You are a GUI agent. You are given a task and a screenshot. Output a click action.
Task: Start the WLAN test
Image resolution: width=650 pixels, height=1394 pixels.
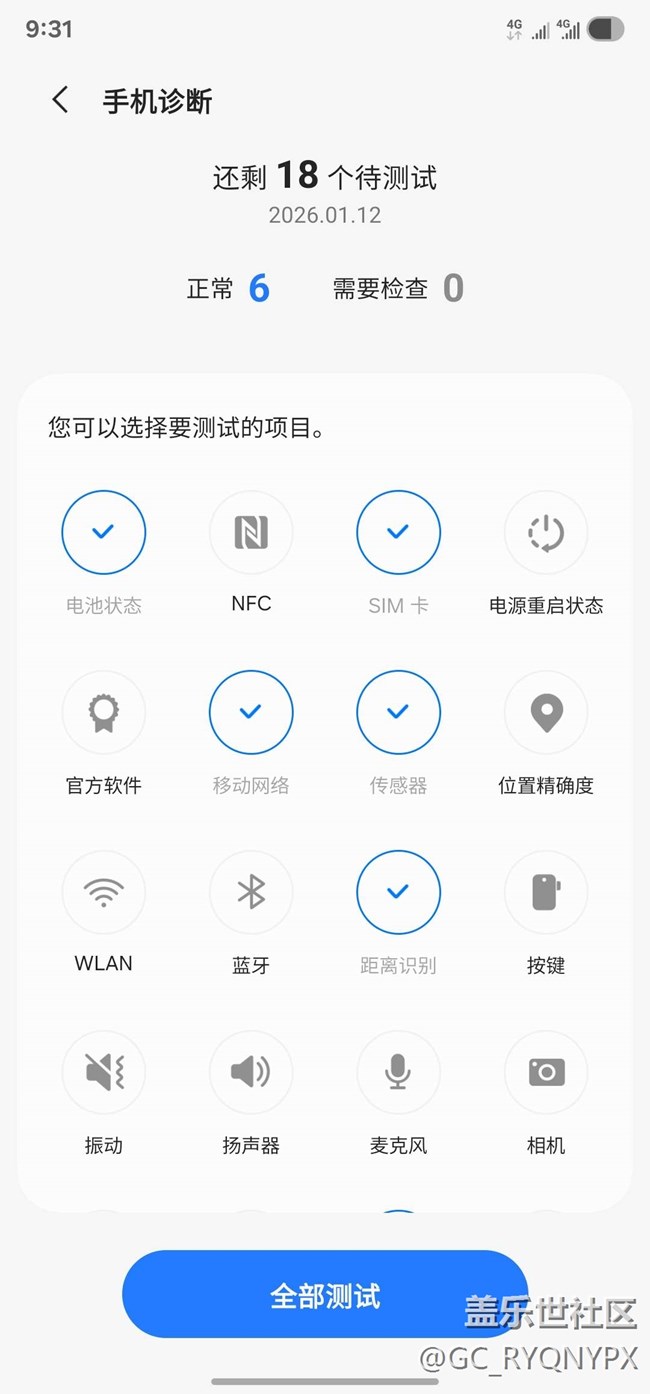coord(104,893)
